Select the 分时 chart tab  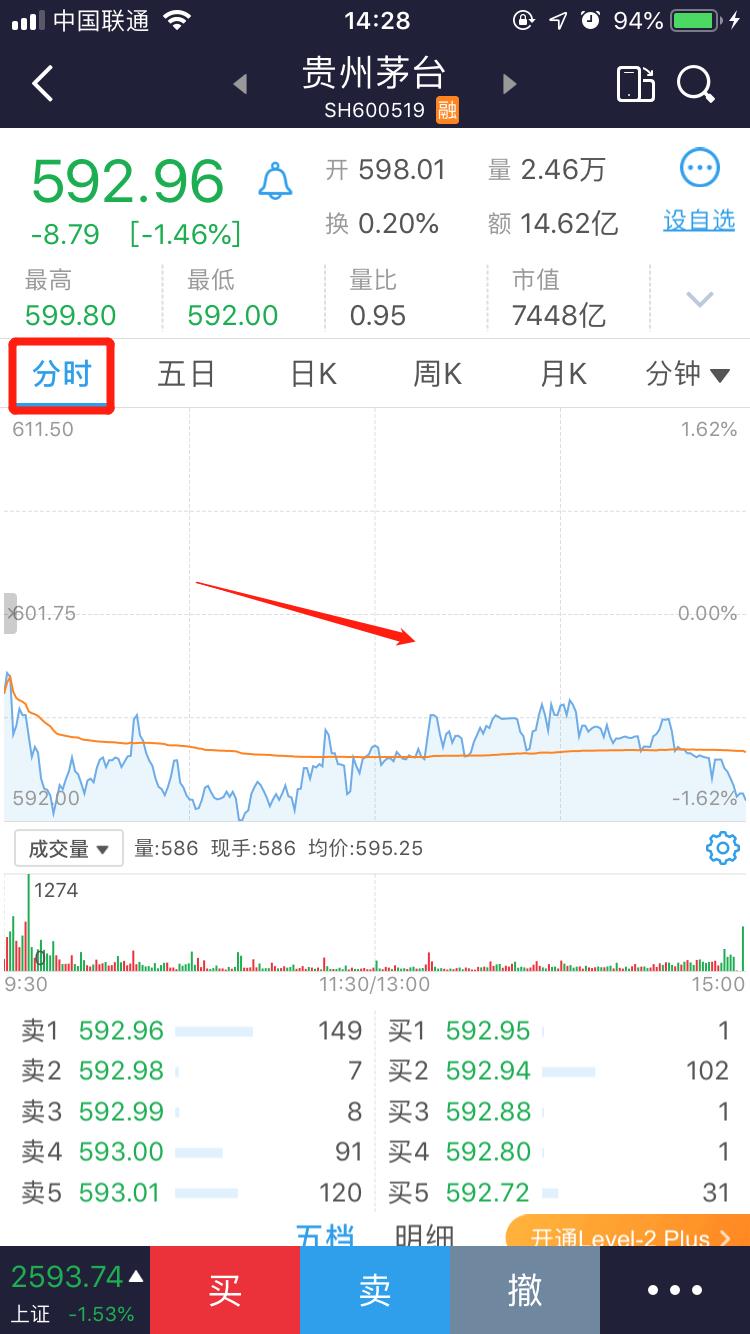(62, 374)
